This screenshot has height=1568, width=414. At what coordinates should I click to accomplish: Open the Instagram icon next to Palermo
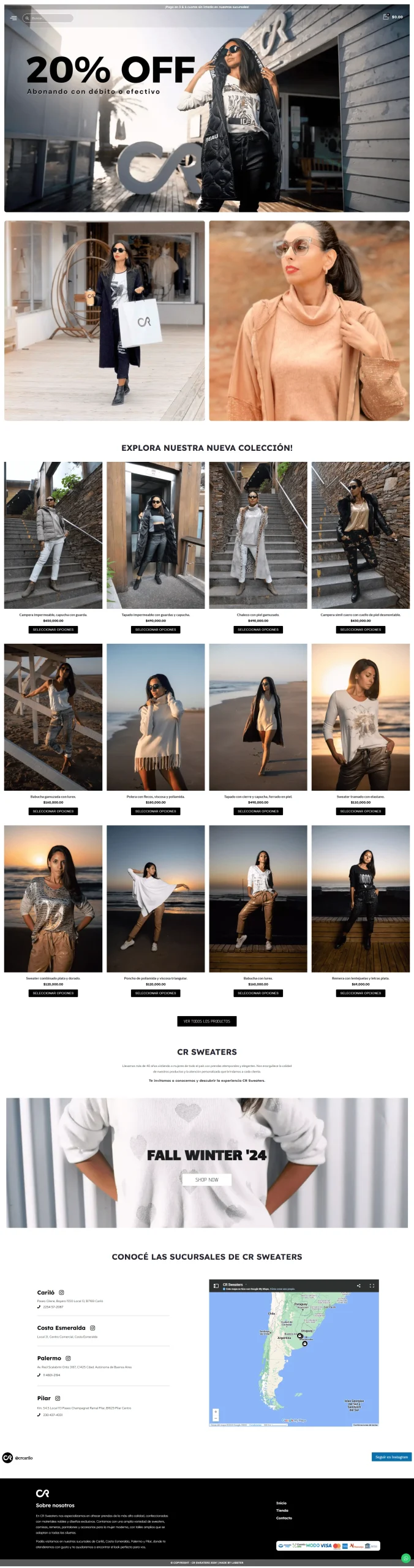pyautogui.click(x=68, y=1358)
